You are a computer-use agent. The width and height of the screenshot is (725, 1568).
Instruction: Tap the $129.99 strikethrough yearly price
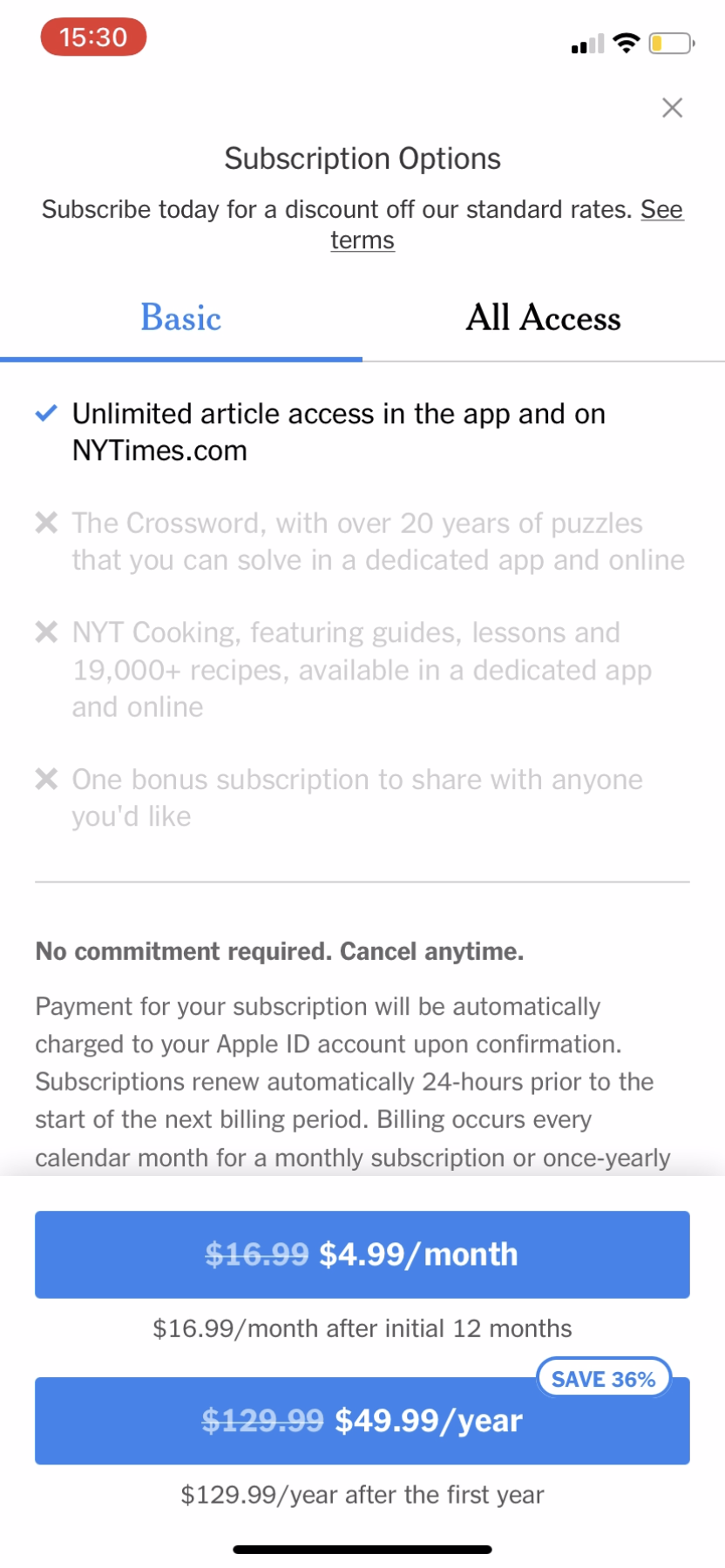(x=261, y=1420)
